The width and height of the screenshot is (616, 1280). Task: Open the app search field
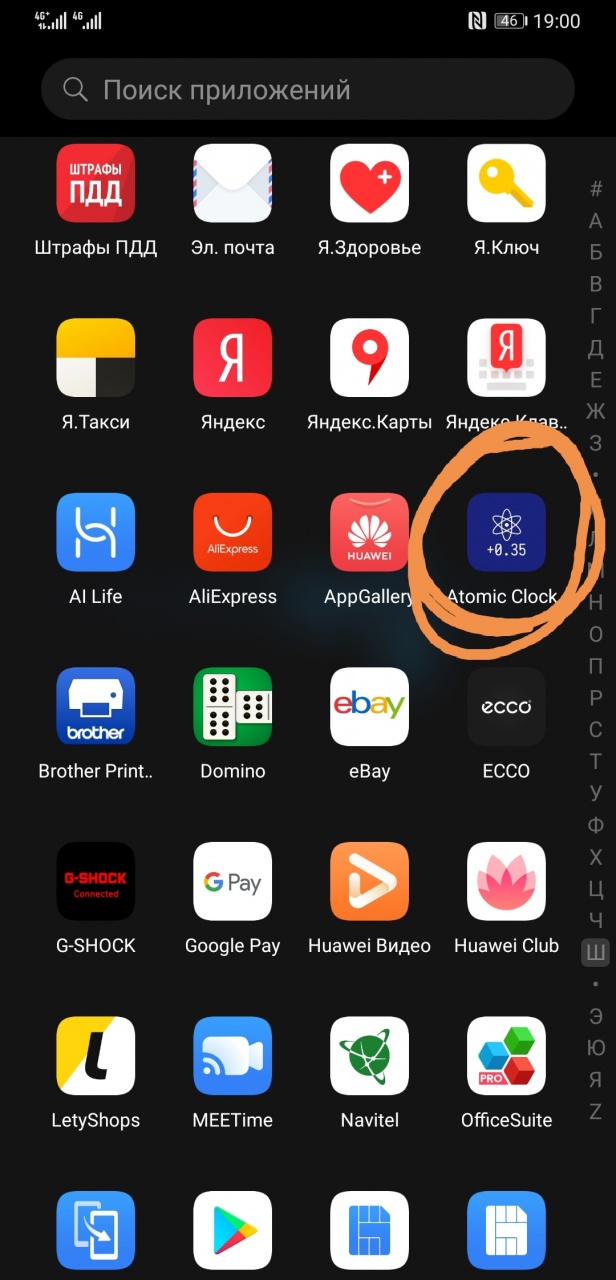coord(307,90)
